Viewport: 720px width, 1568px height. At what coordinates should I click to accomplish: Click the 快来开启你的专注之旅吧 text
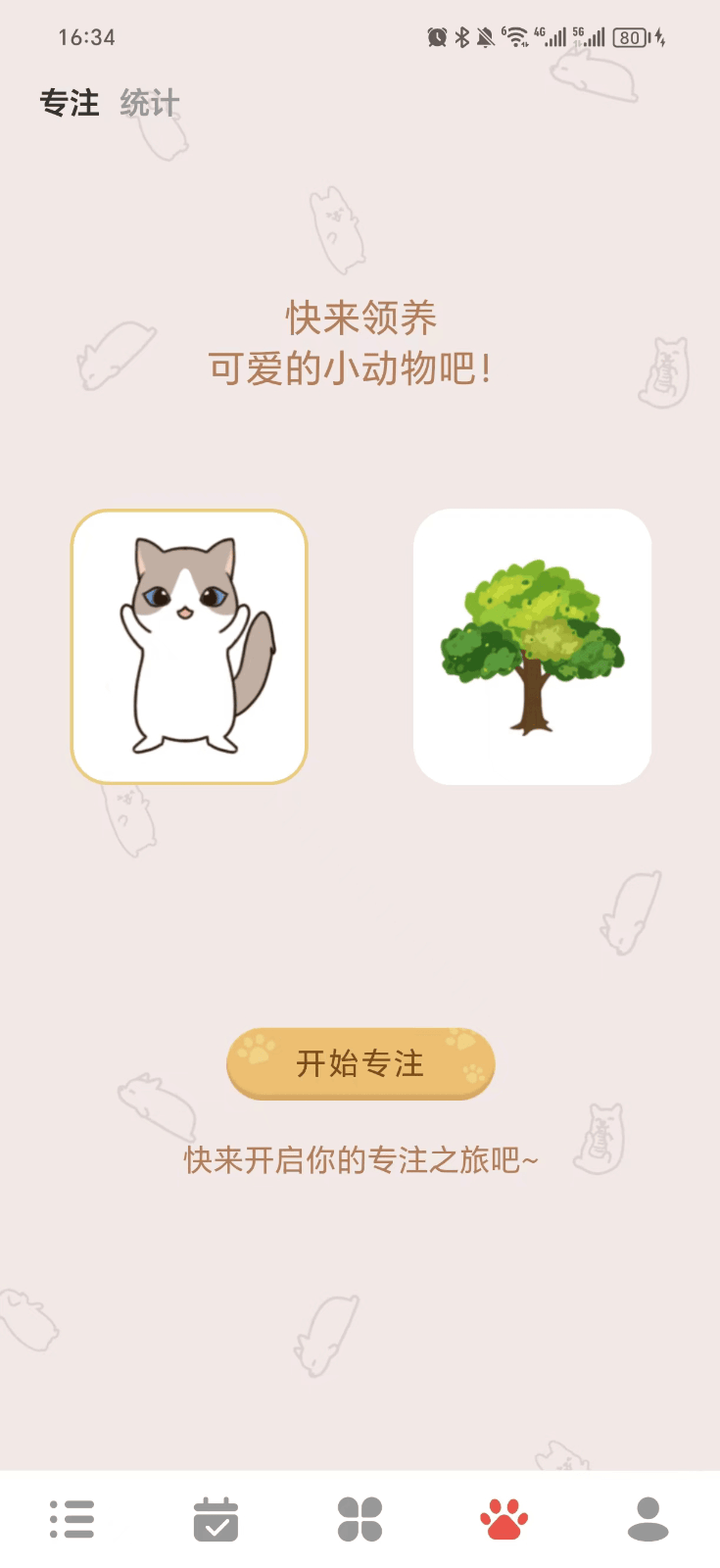[x=360, y=1159]
